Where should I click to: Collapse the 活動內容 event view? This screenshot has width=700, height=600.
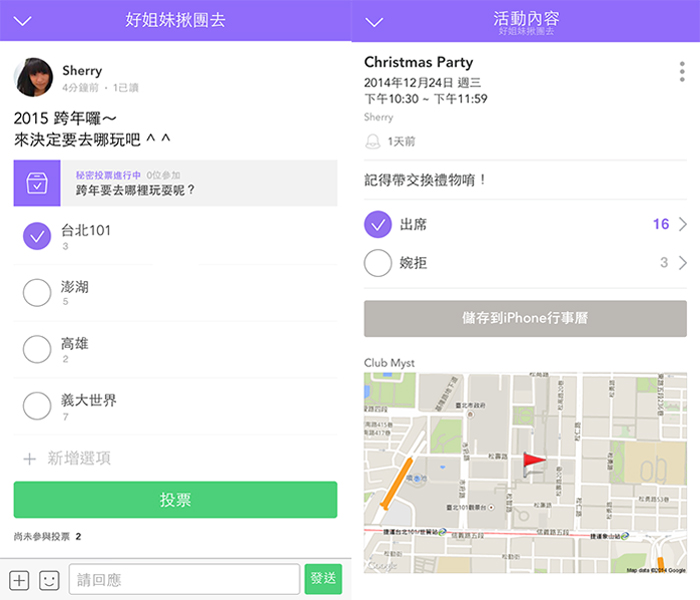(375, 21)
